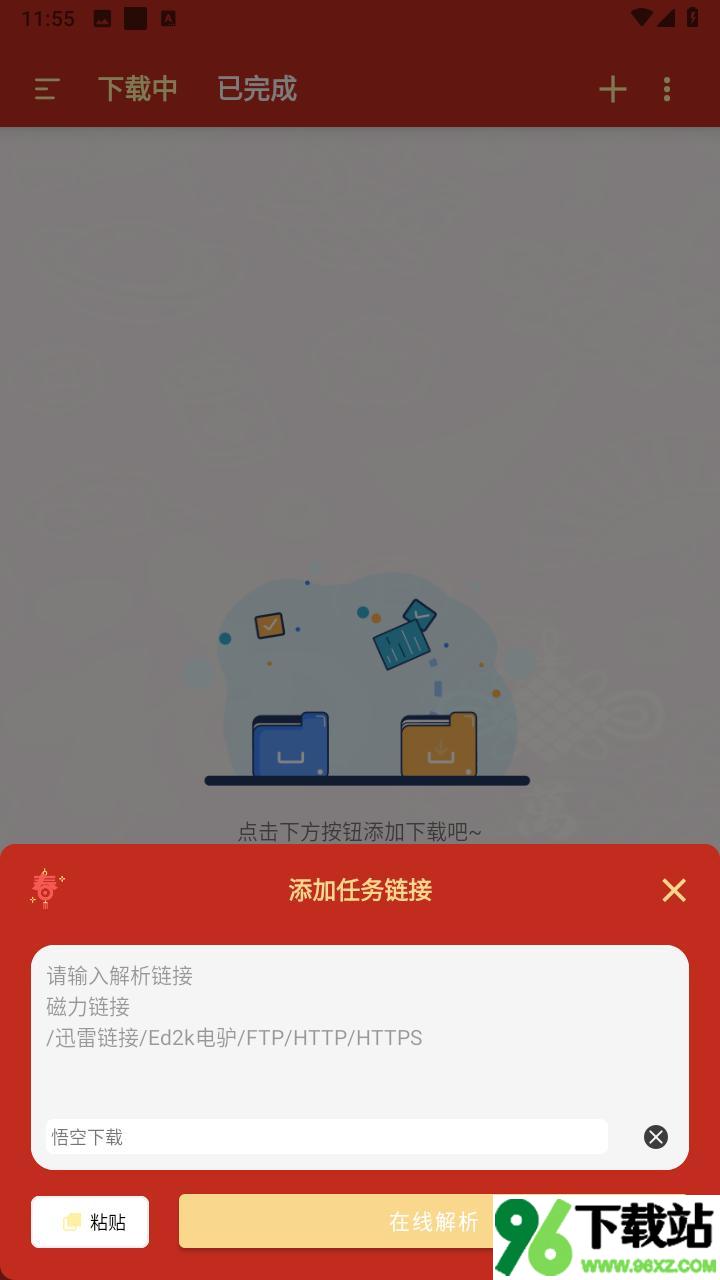Image resolution: width=720 pixels, height=1280 pixels.
Task: Switch to the 下载中 tab
Action: click(138, 89)
